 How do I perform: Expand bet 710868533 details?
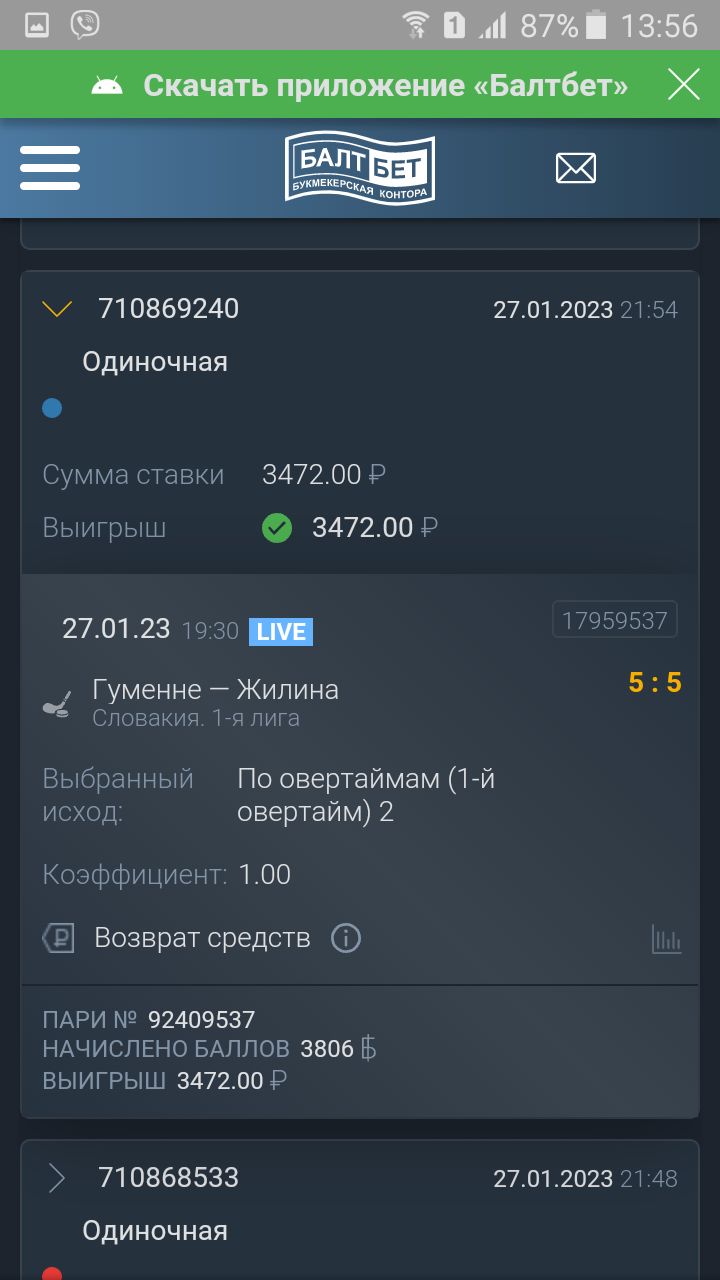[x=57, y=1178]
